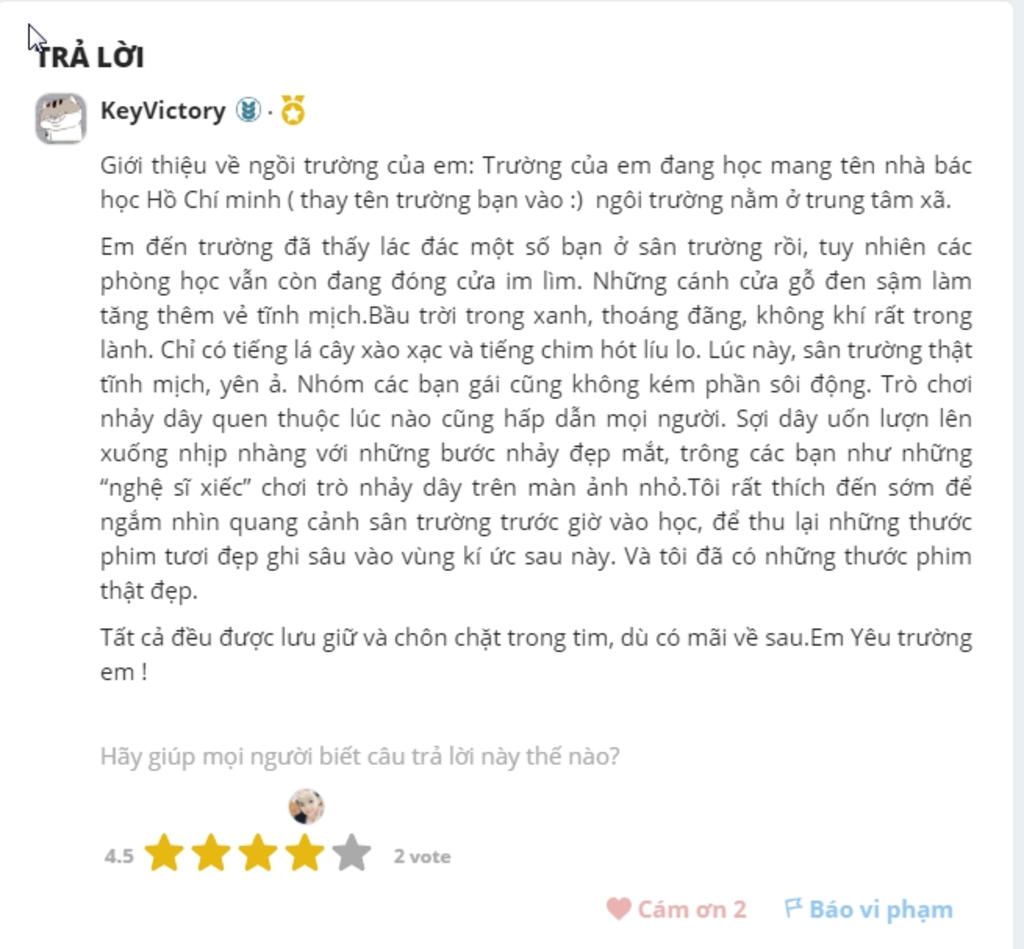View the voter's avatar above the stars
The width and height of the screenshot is (1024, 949).
coord(306,806)
